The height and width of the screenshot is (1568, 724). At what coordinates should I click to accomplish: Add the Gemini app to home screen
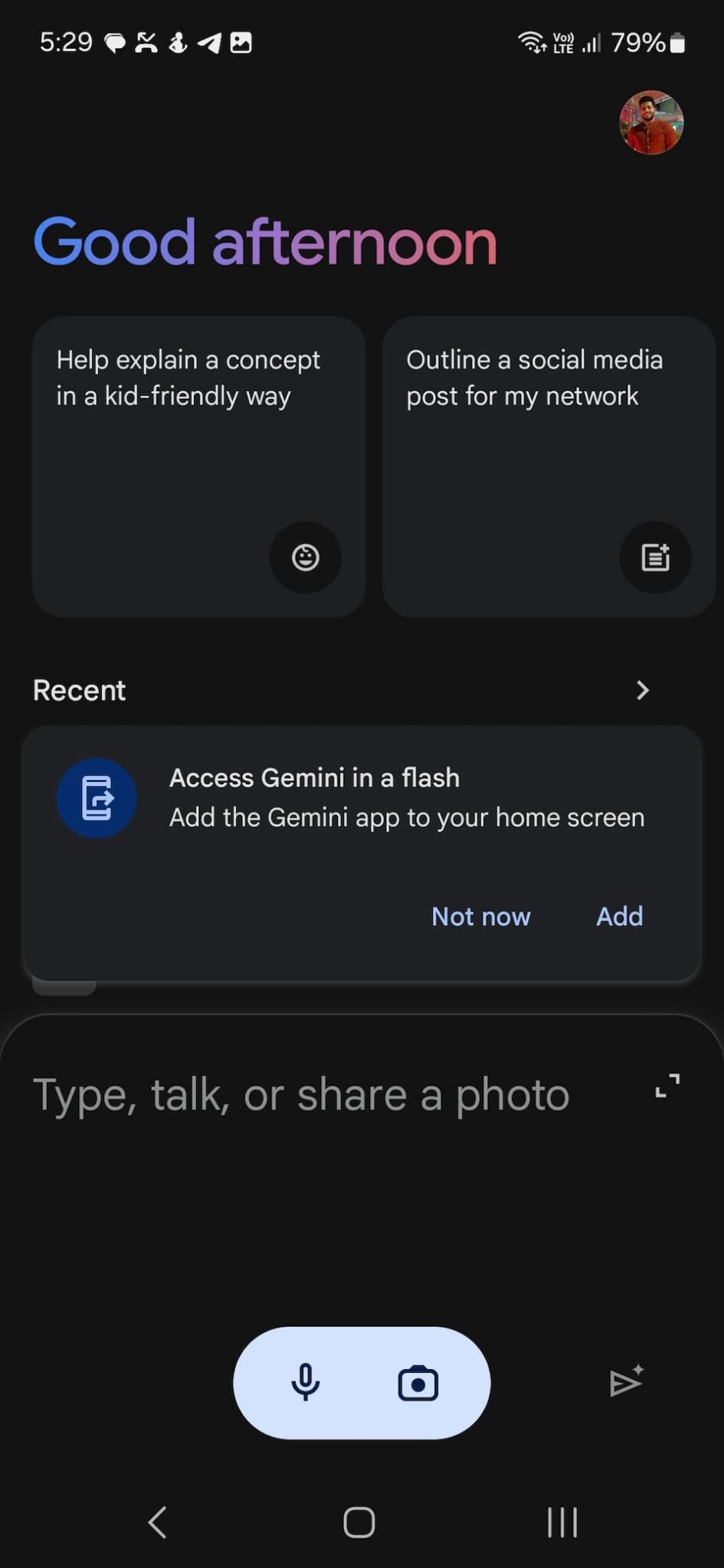[x=620, y=916]
